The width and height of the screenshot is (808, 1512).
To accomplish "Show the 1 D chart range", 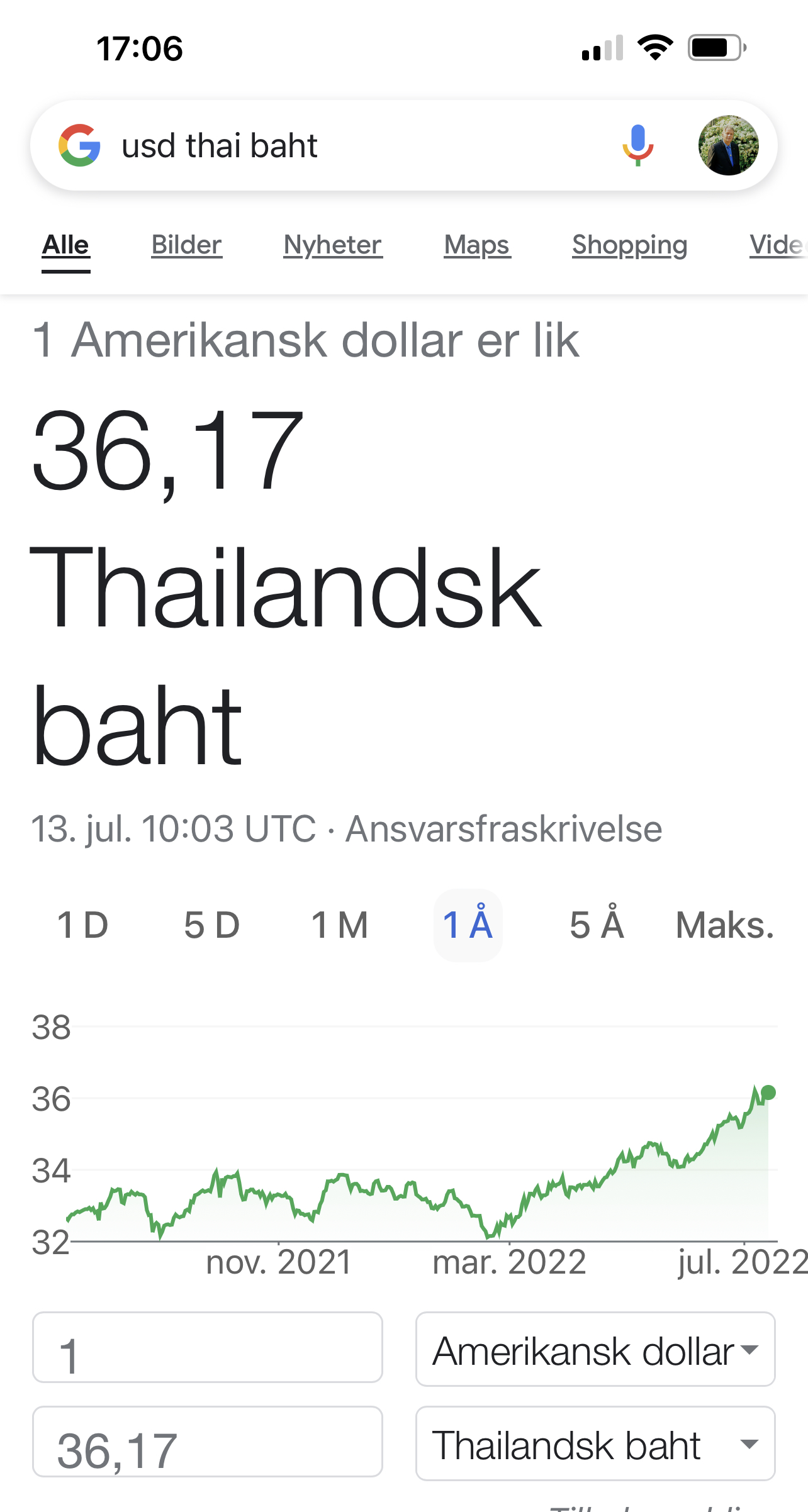I will (82, 925).
